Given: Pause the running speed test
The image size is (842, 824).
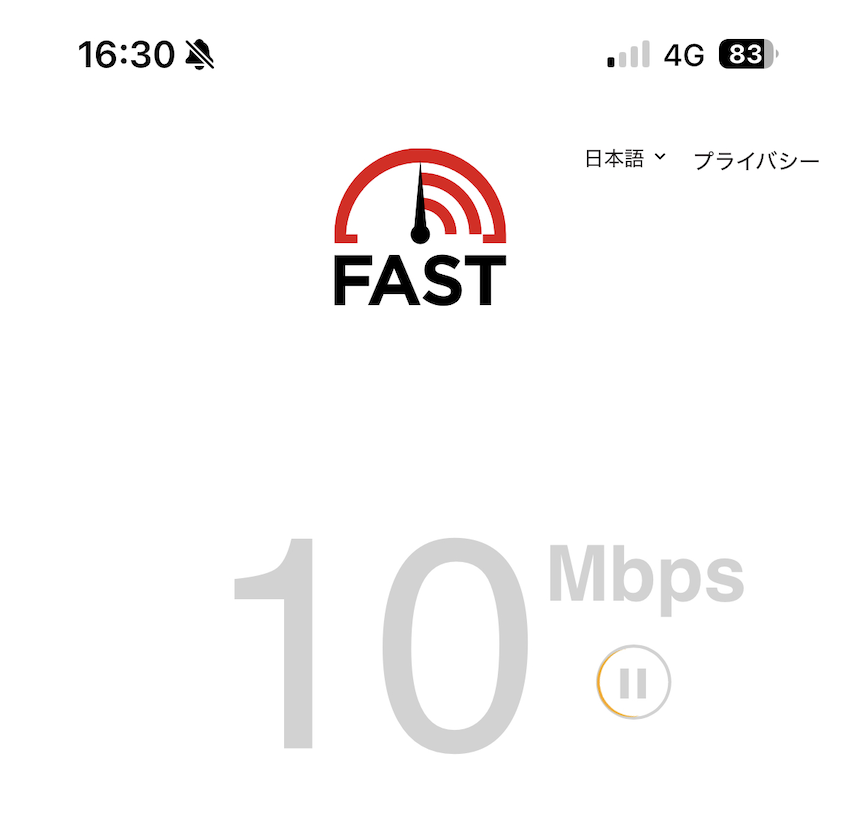Looking at the screenshot, I should click(x=633, y=684).
